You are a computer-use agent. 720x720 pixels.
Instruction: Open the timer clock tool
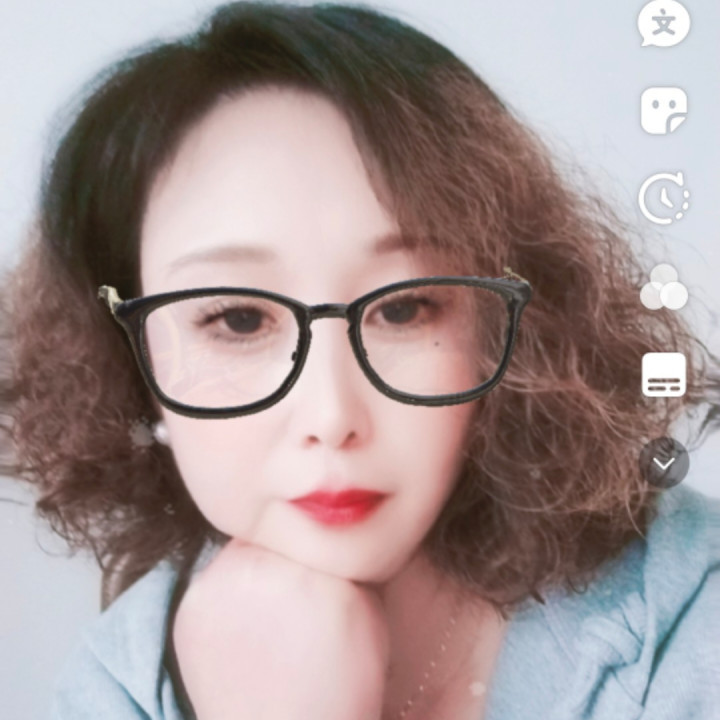pos(664,197)
